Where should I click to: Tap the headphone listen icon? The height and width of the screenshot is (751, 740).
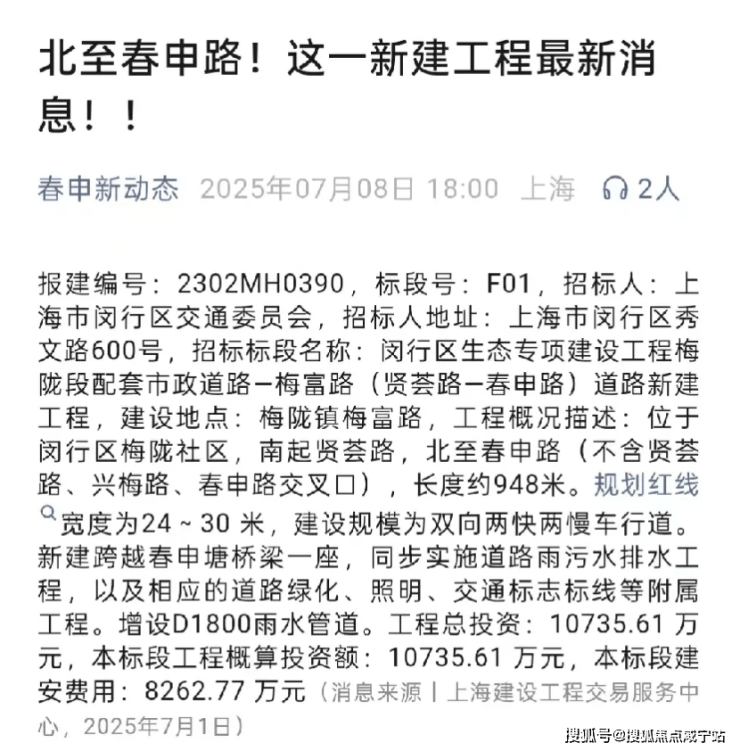coord(614,188)
